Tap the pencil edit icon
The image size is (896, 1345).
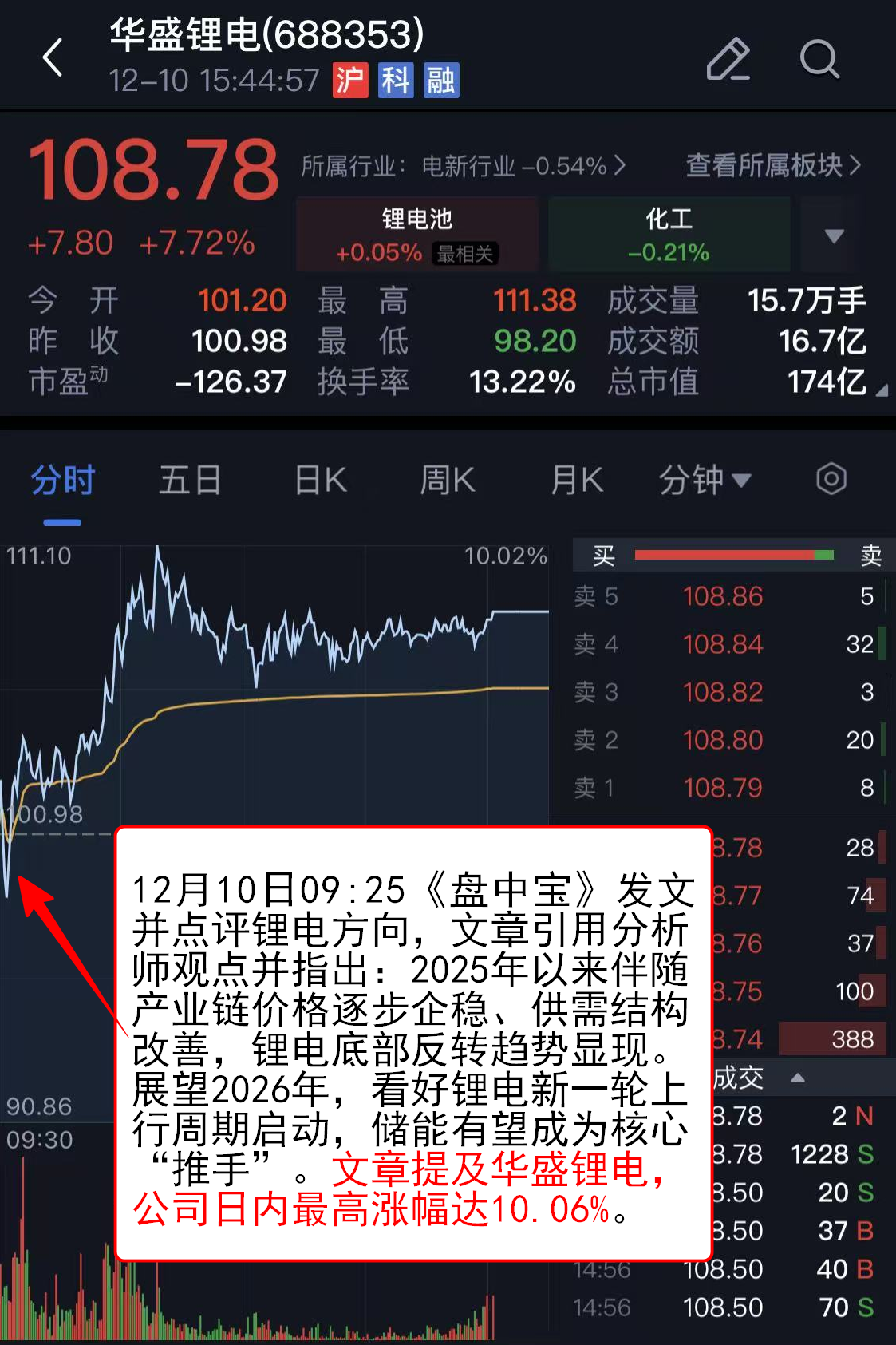728,59
